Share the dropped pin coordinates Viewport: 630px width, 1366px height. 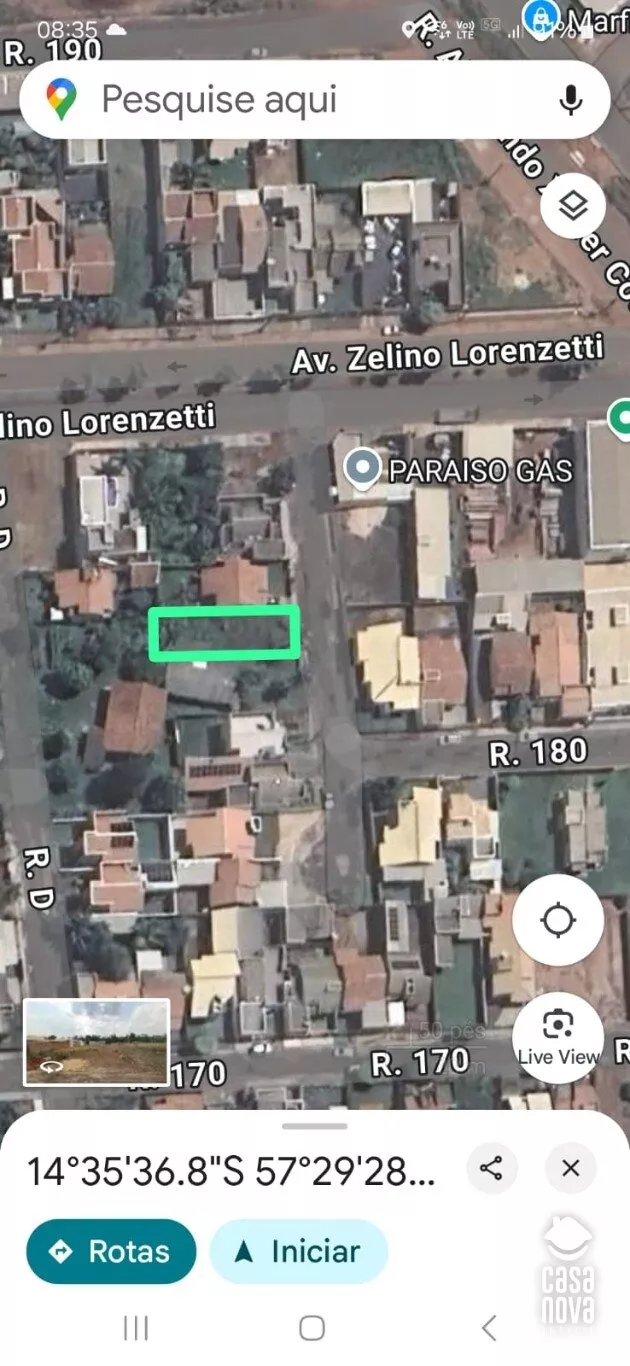(x=491, y=1168)
